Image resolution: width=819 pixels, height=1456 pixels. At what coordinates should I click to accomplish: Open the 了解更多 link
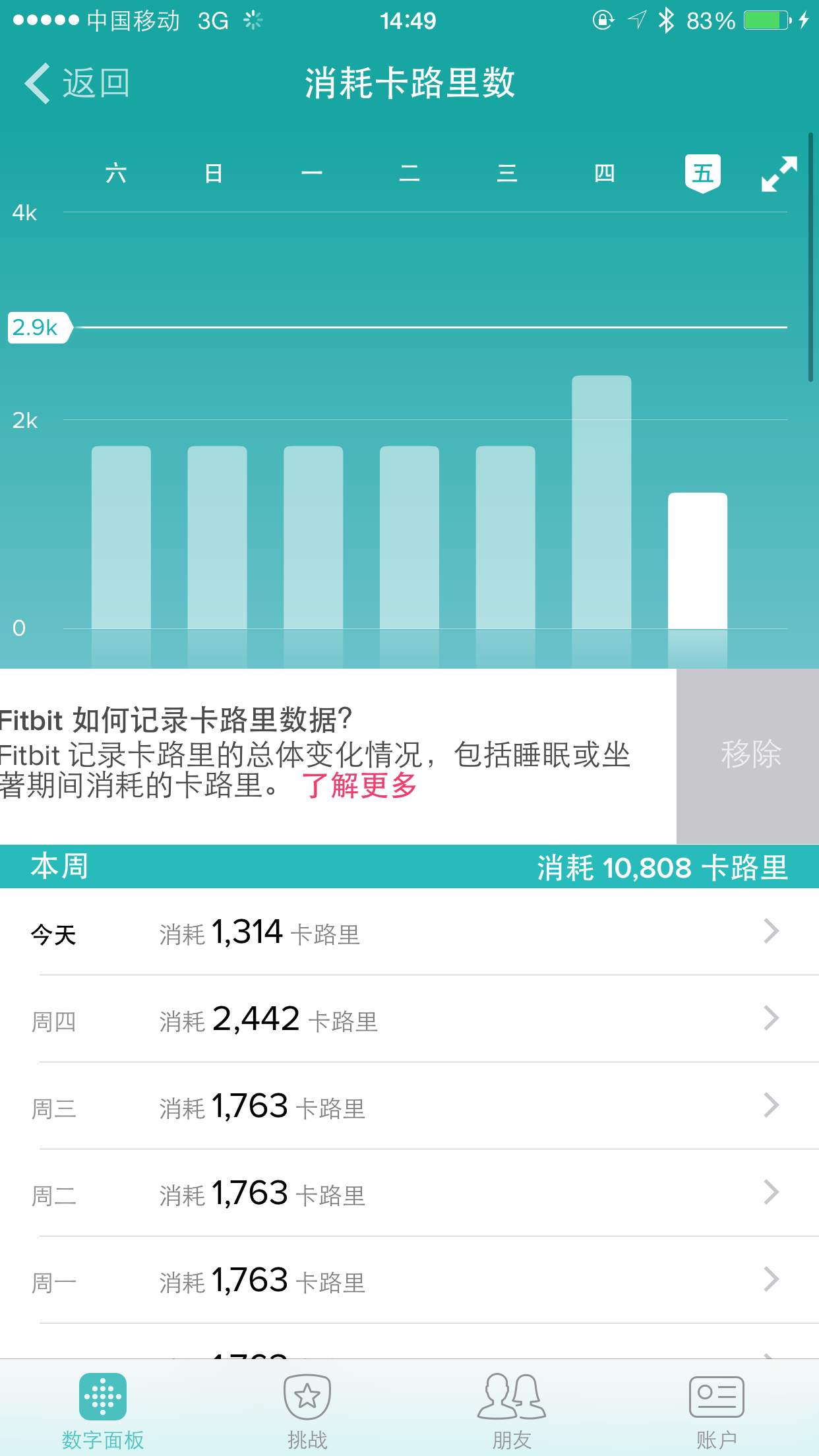coord(359,786)
